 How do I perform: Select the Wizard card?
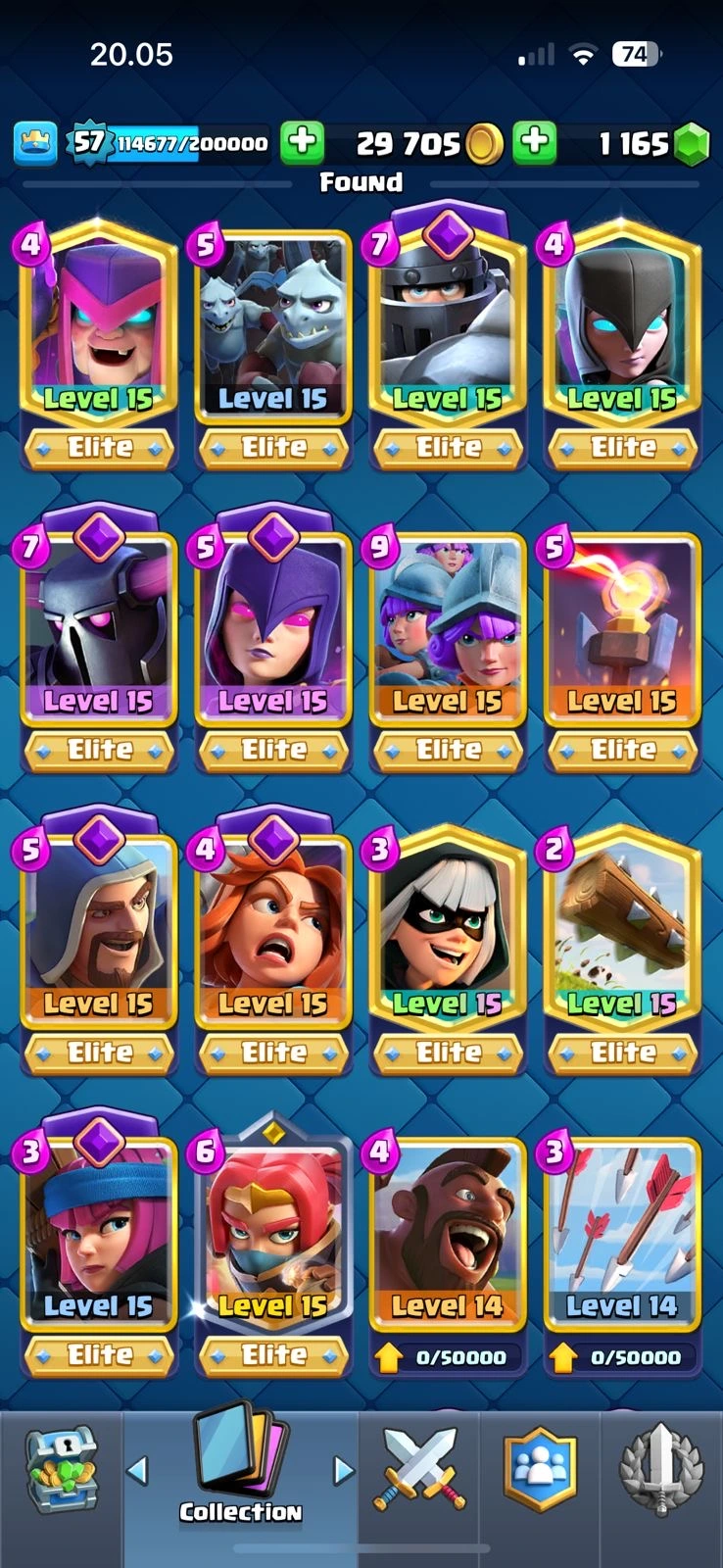pyautogui.click(x=98, y=931)
